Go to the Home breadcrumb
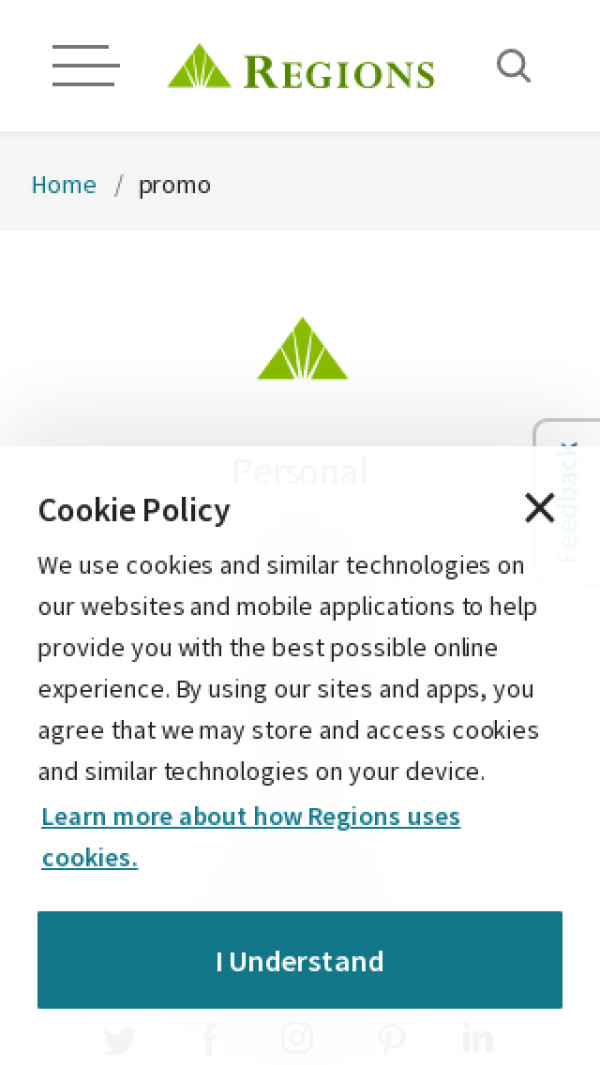Image resolution: width=600 pixels, height=1065 pixels. [64, 185]
